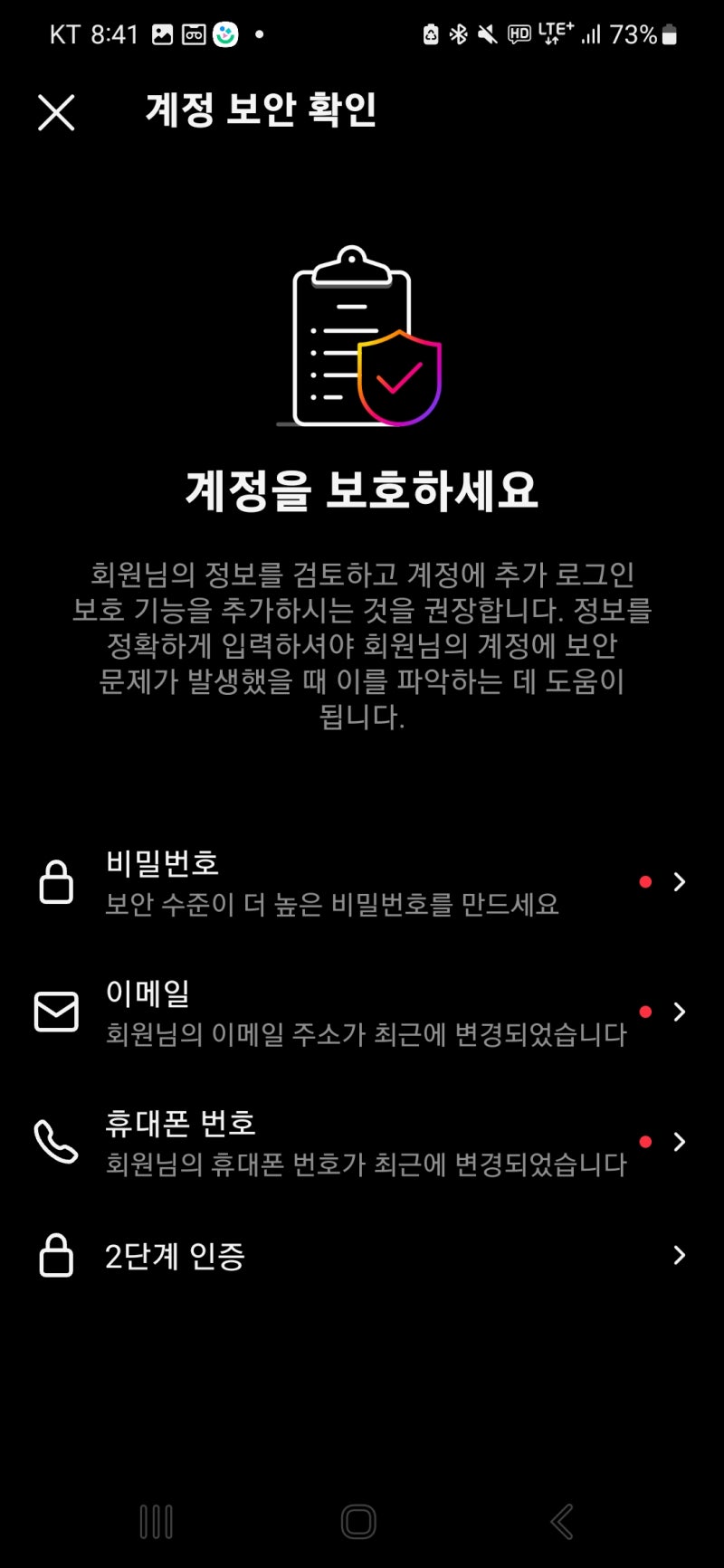The image size is (724, 1568).
Task: Tap the email envelope icon next to 이메일
Action: [x=56, y=1012]
